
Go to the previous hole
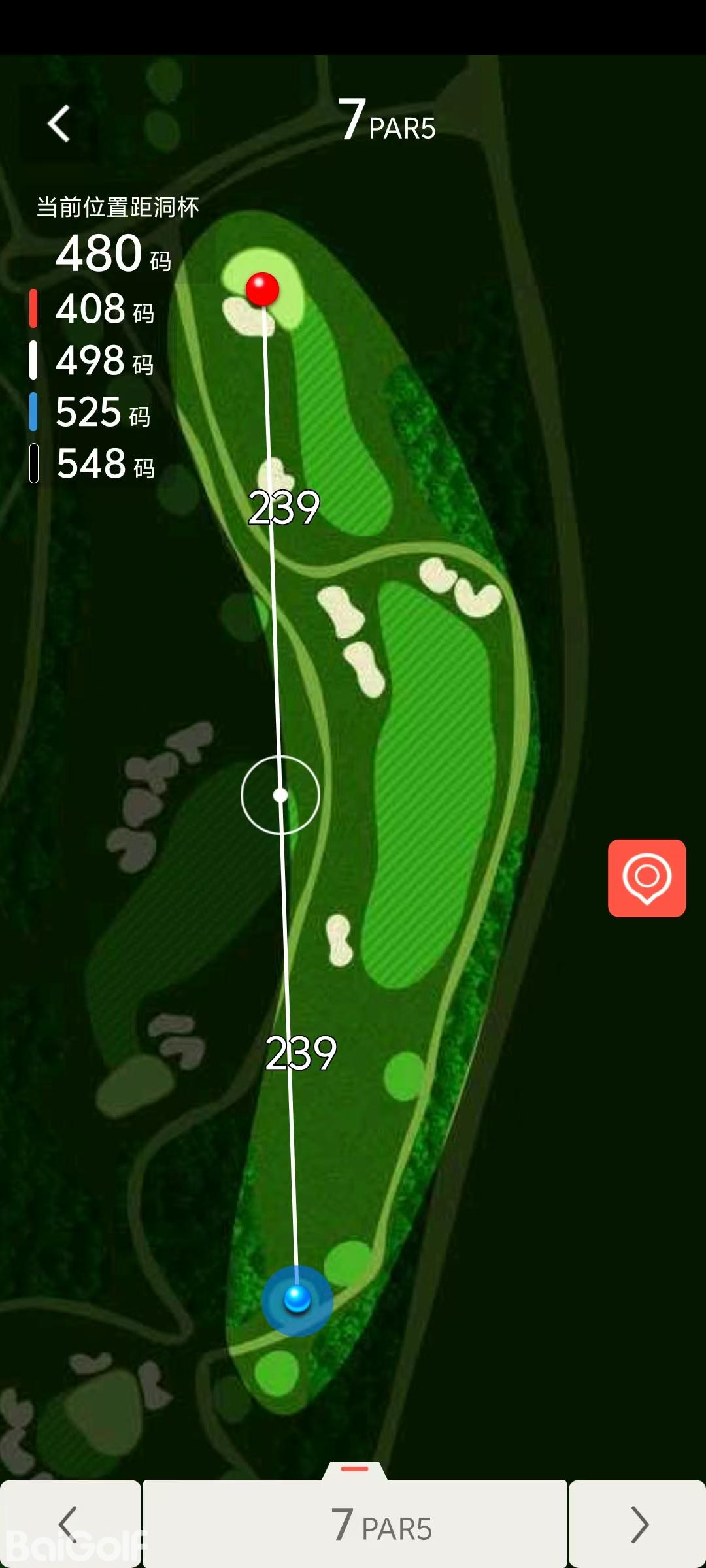click(x=69, y=1524)
